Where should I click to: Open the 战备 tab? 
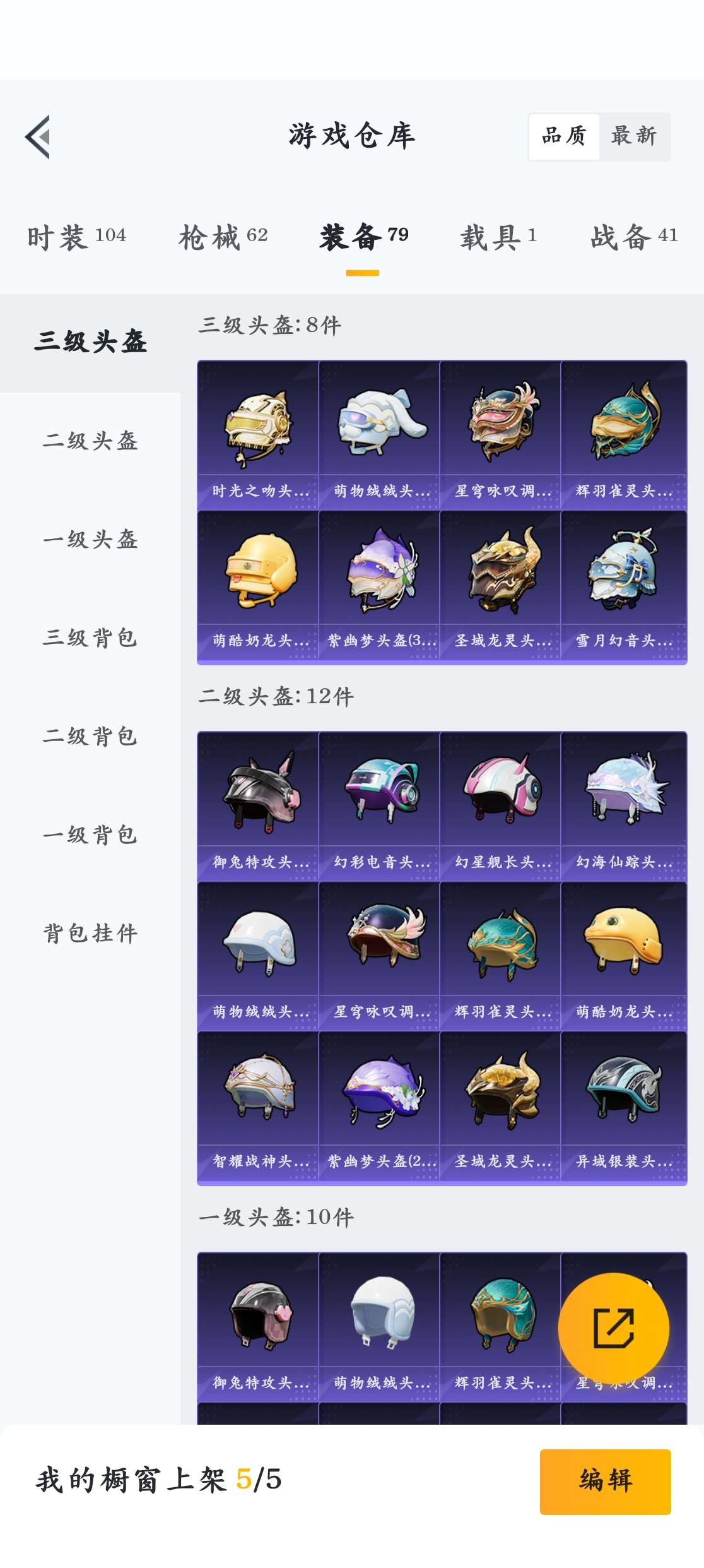633,237
